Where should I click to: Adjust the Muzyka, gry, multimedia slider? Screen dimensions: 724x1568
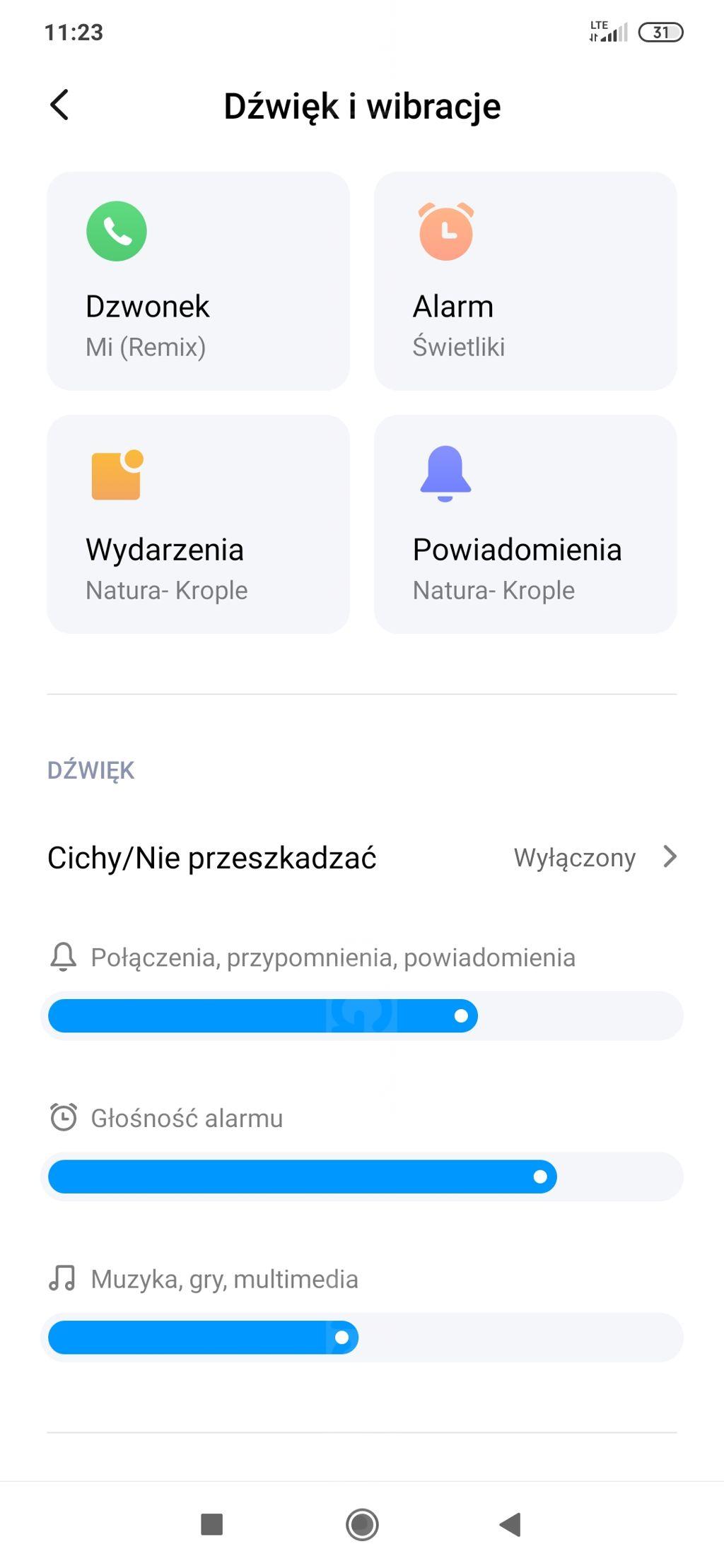342,1338
